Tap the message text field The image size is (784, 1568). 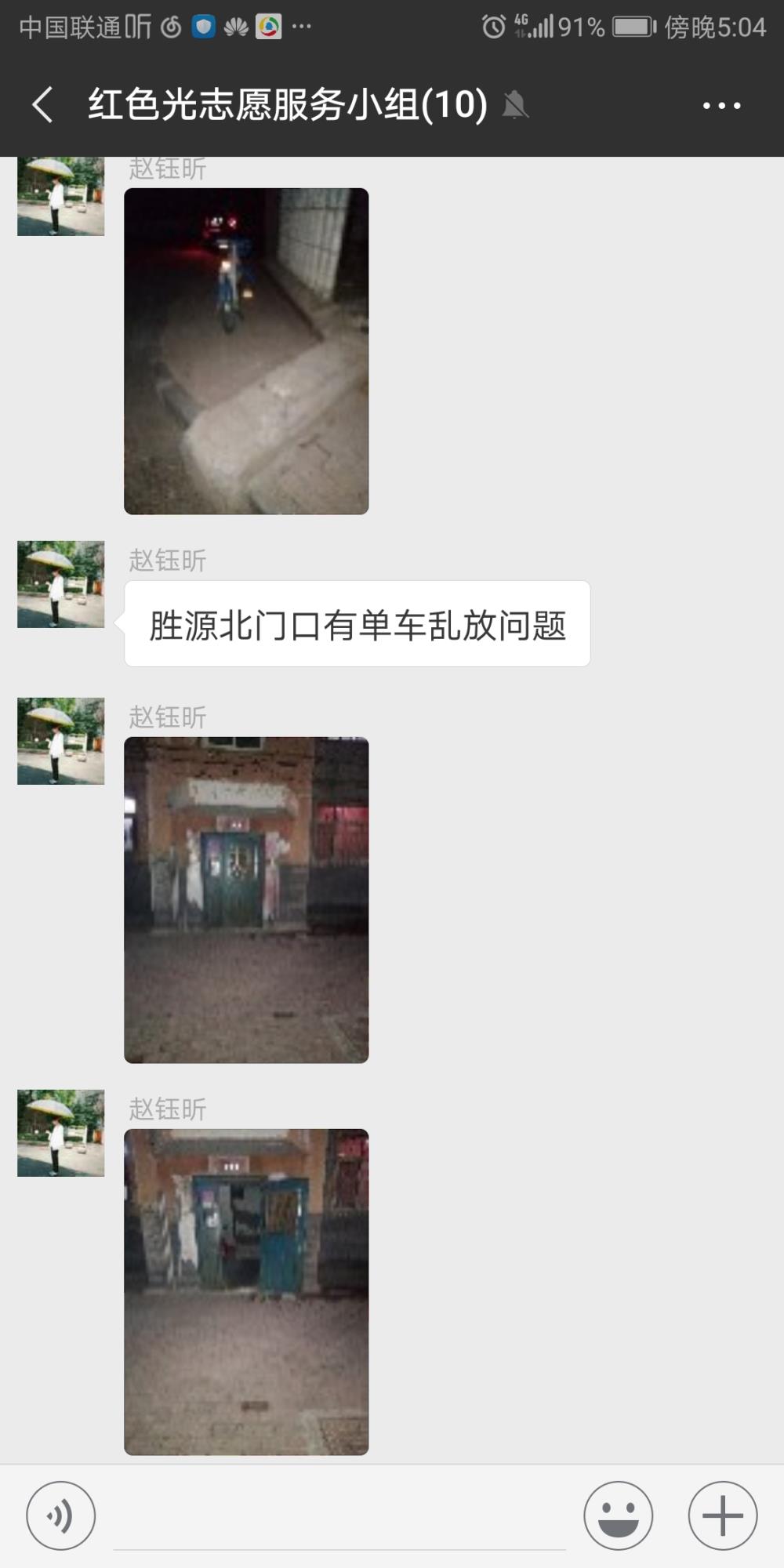click(339, 1517)
